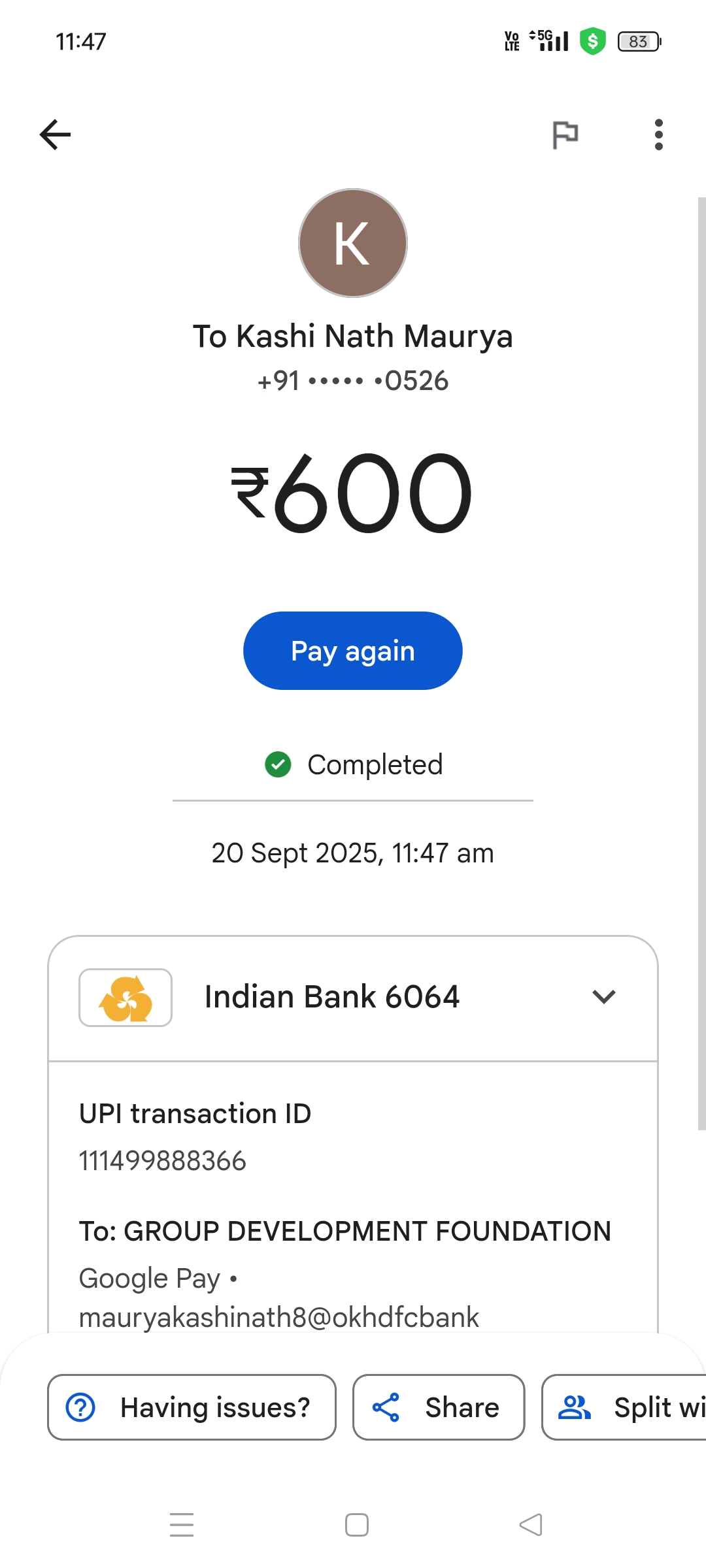706x1568 pixels.
Task: Go back using the top arrow
Action: coord(56,135)
